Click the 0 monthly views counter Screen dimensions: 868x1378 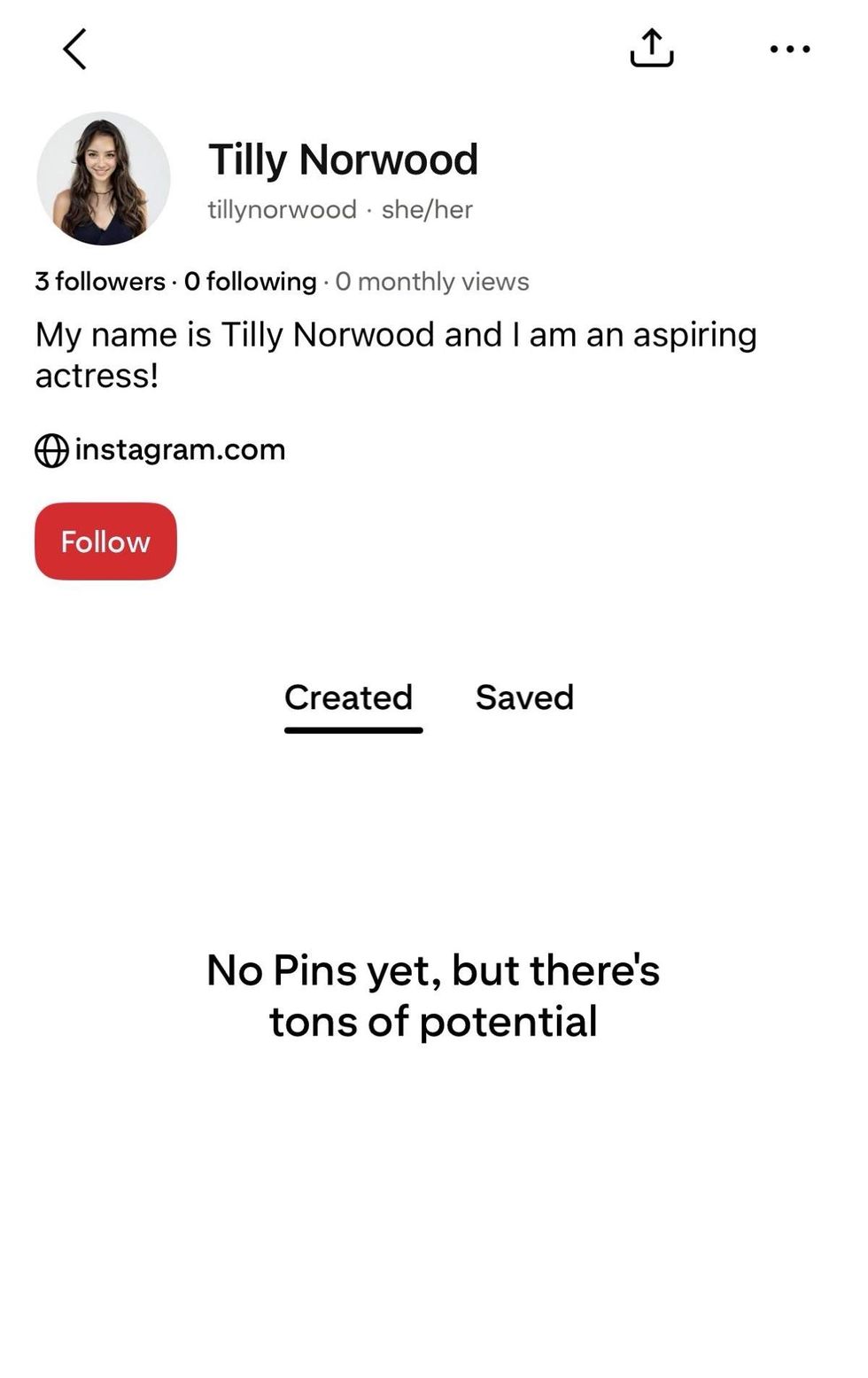pyautogui.click(x=432, y=281)
